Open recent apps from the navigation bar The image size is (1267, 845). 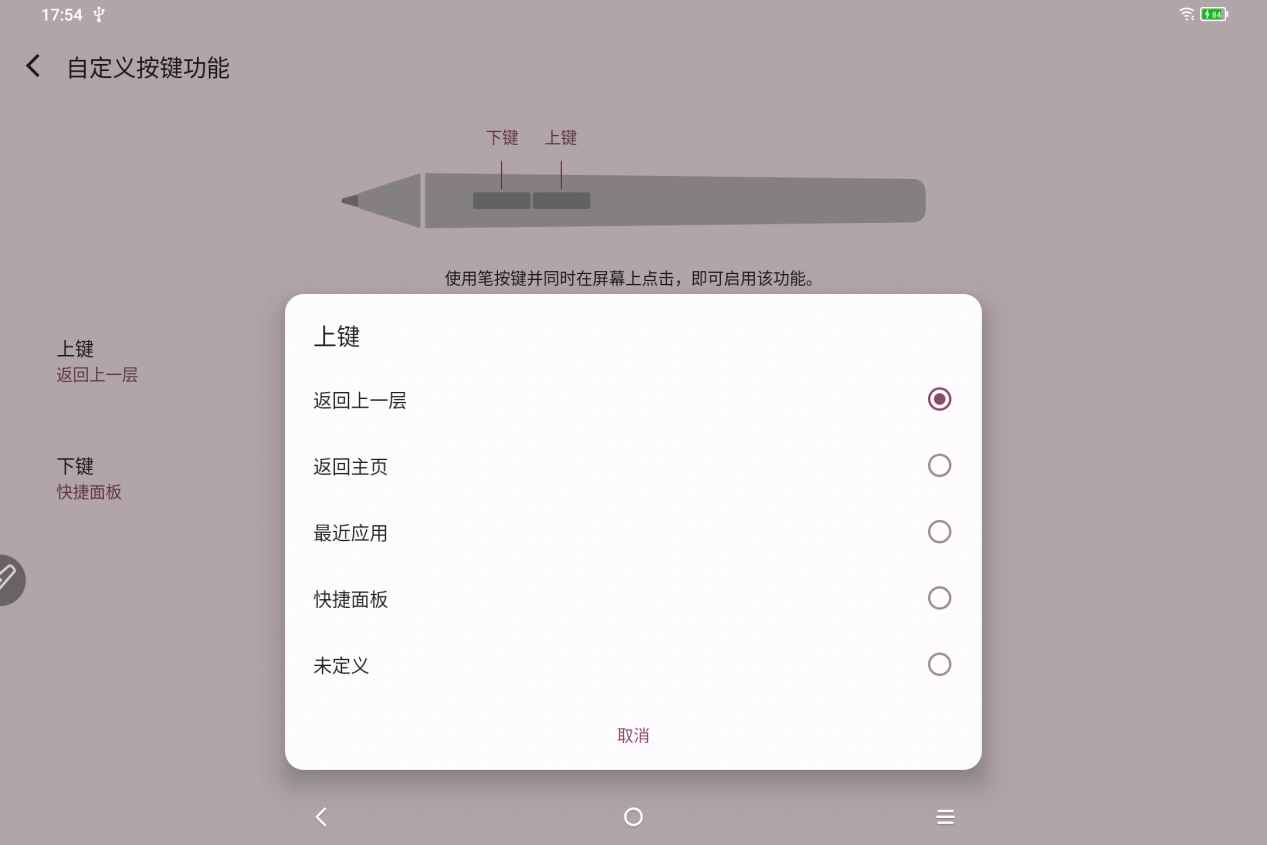pos(945,817)
